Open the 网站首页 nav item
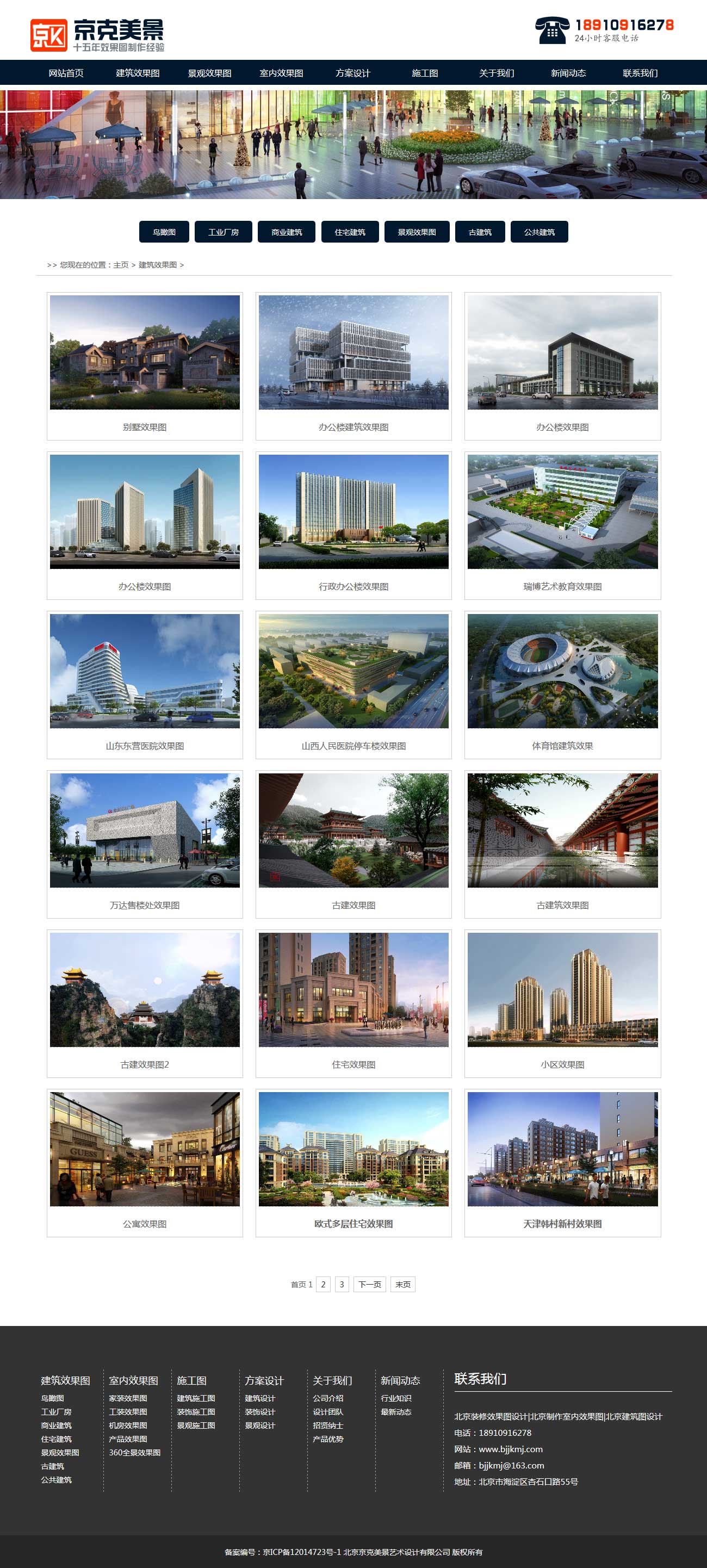The height and width of the screenshot is (1568, 707). point(66,73)
